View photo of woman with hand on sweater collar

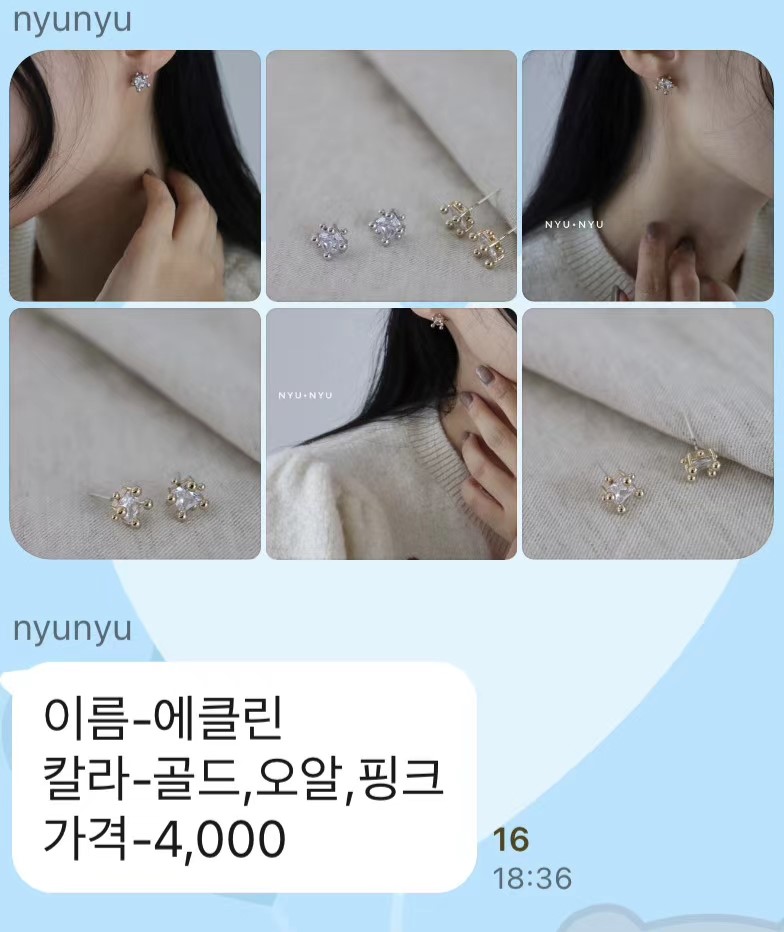tap(647, 176)
